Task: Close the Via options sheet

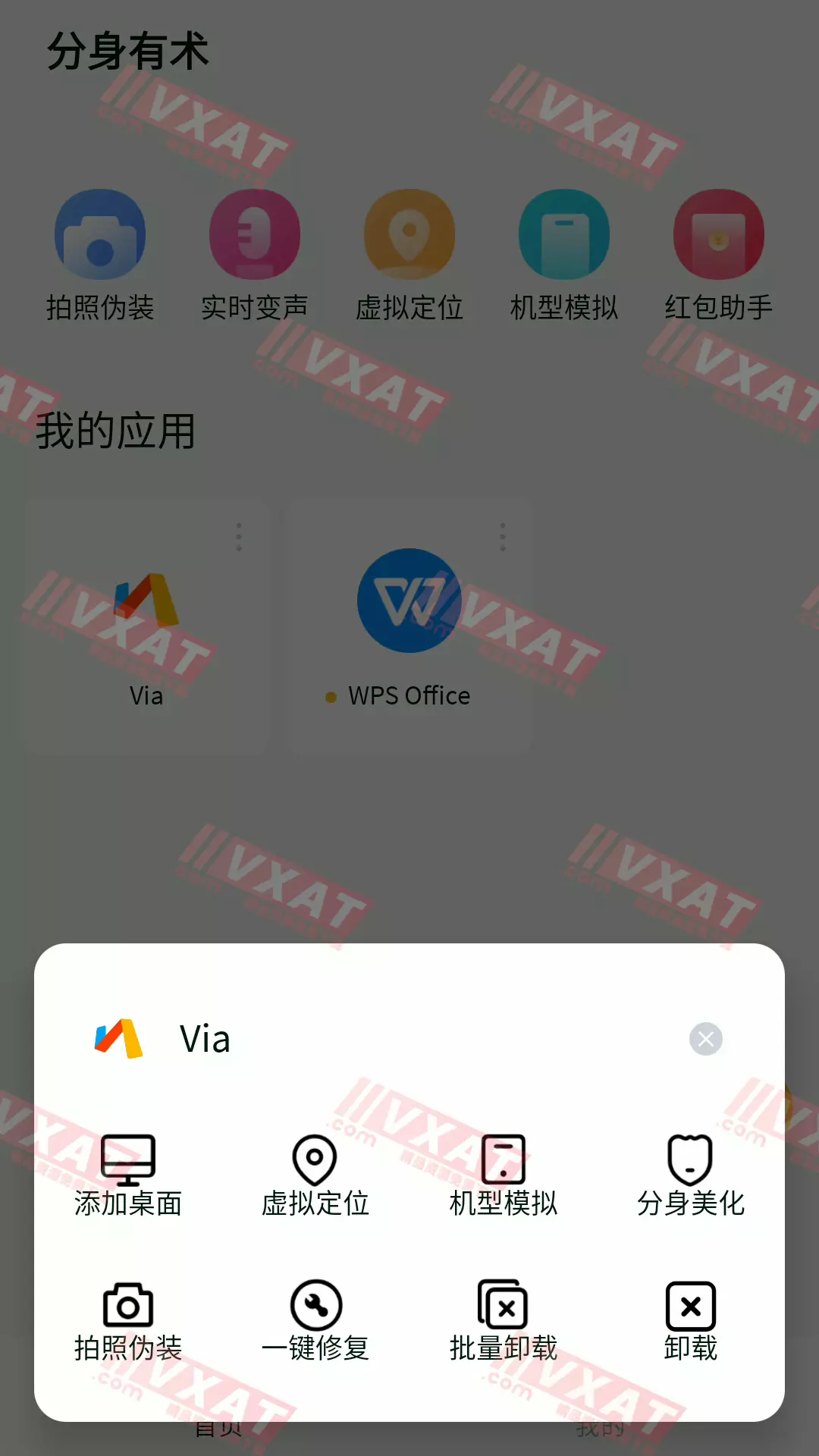Action: click(x=705, y=1039)
